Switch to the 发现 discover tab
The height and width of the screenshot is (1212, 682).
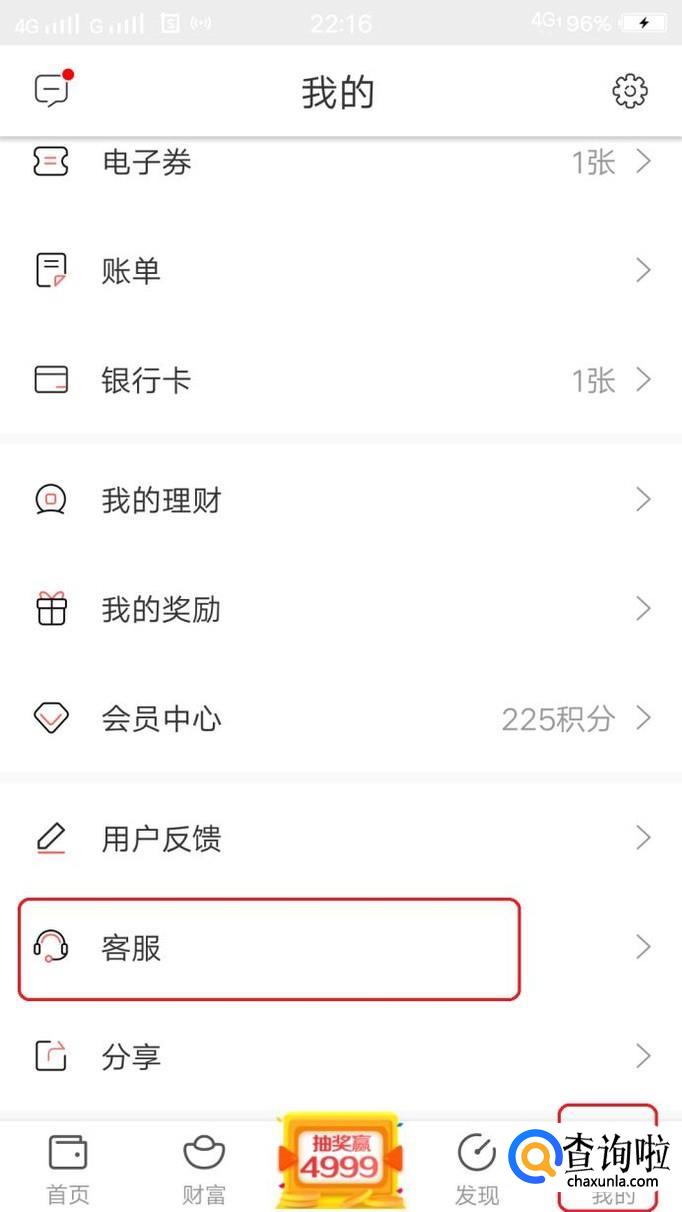coord(476,1168)
